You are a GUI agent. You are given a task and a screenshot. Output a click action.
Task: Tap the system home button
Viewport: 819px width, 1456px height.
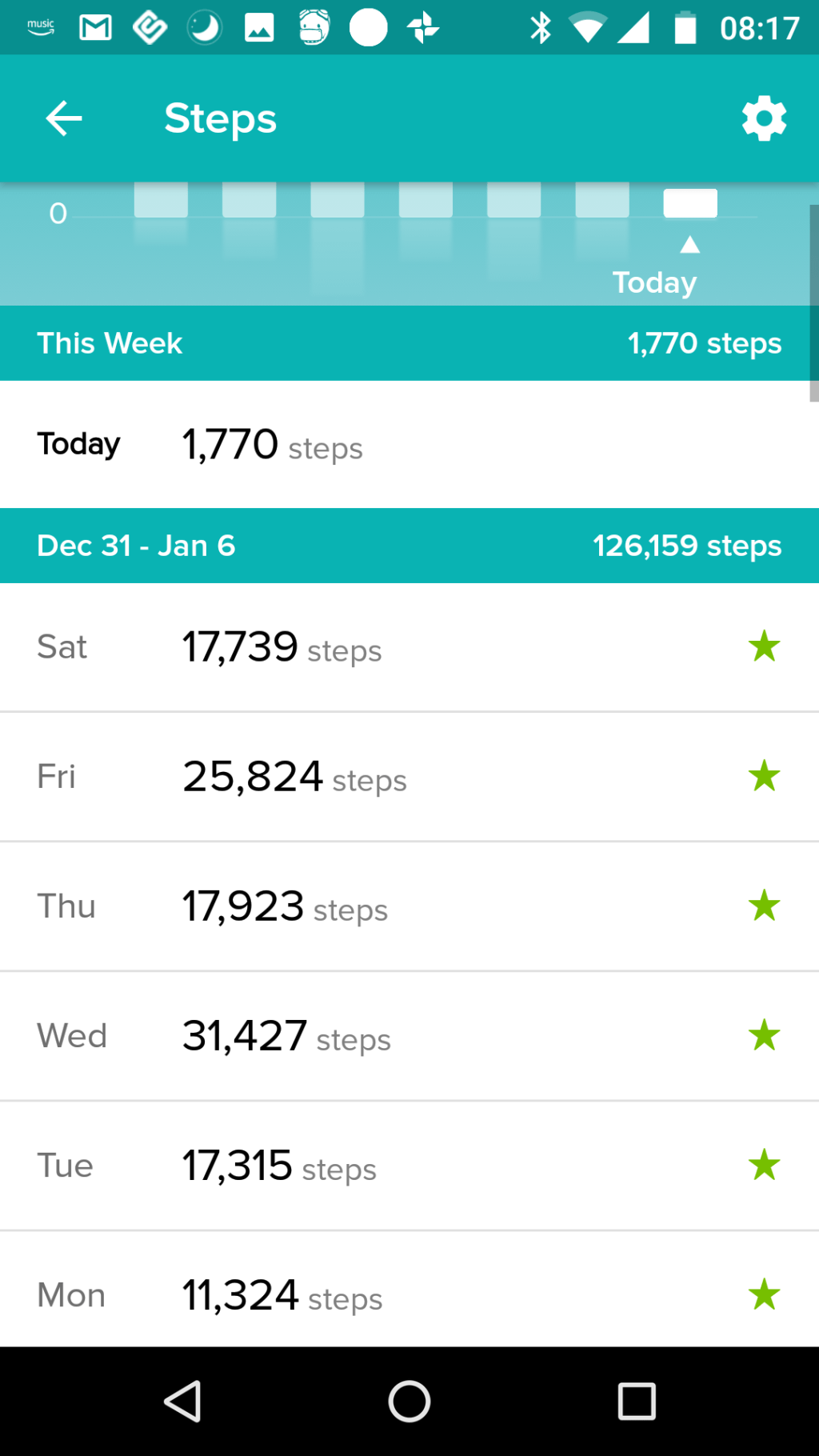tap(409, 1402)
